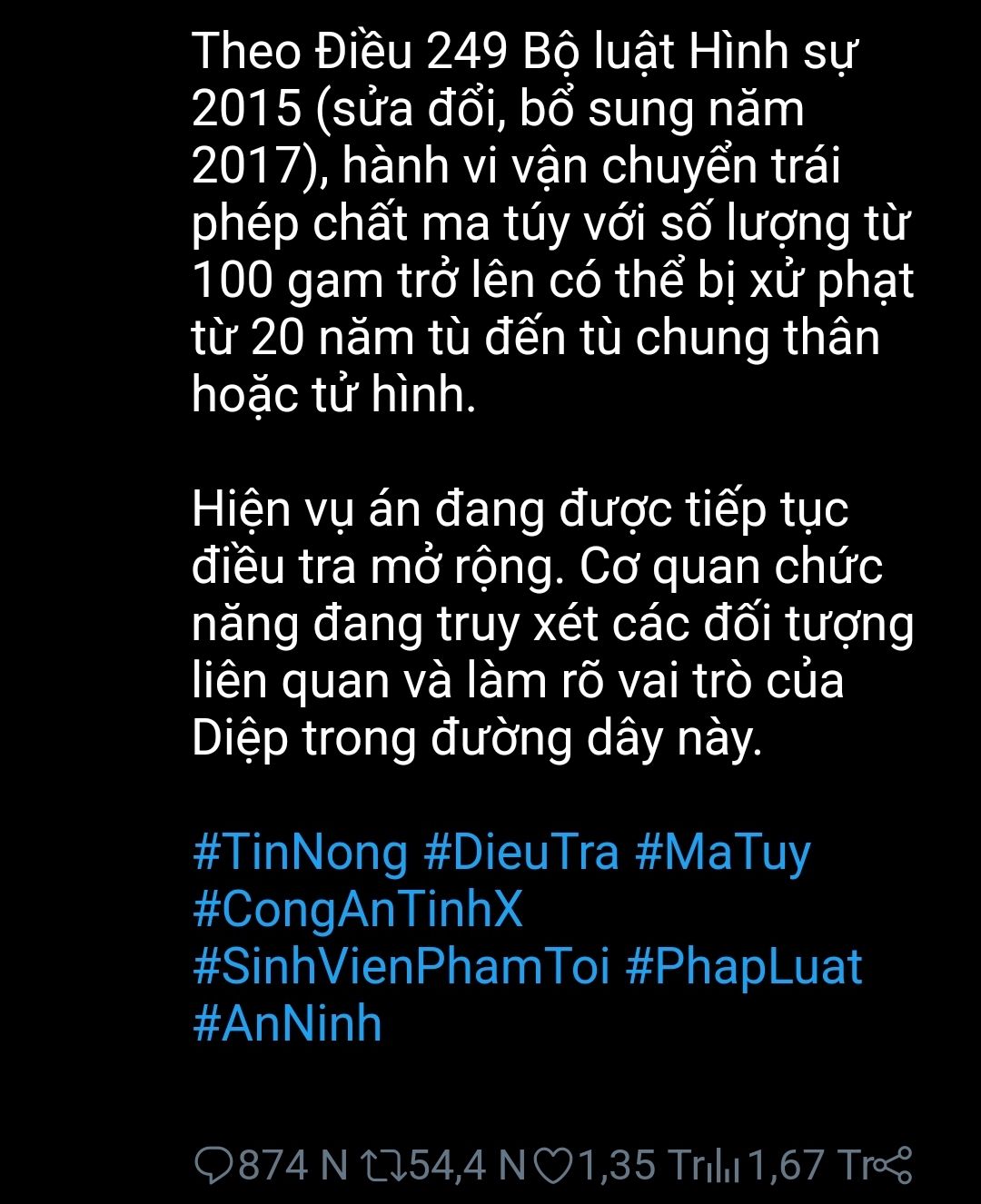Screen dimensions: 981x1204
Task: Share this post
Action: coord(896,1165)
